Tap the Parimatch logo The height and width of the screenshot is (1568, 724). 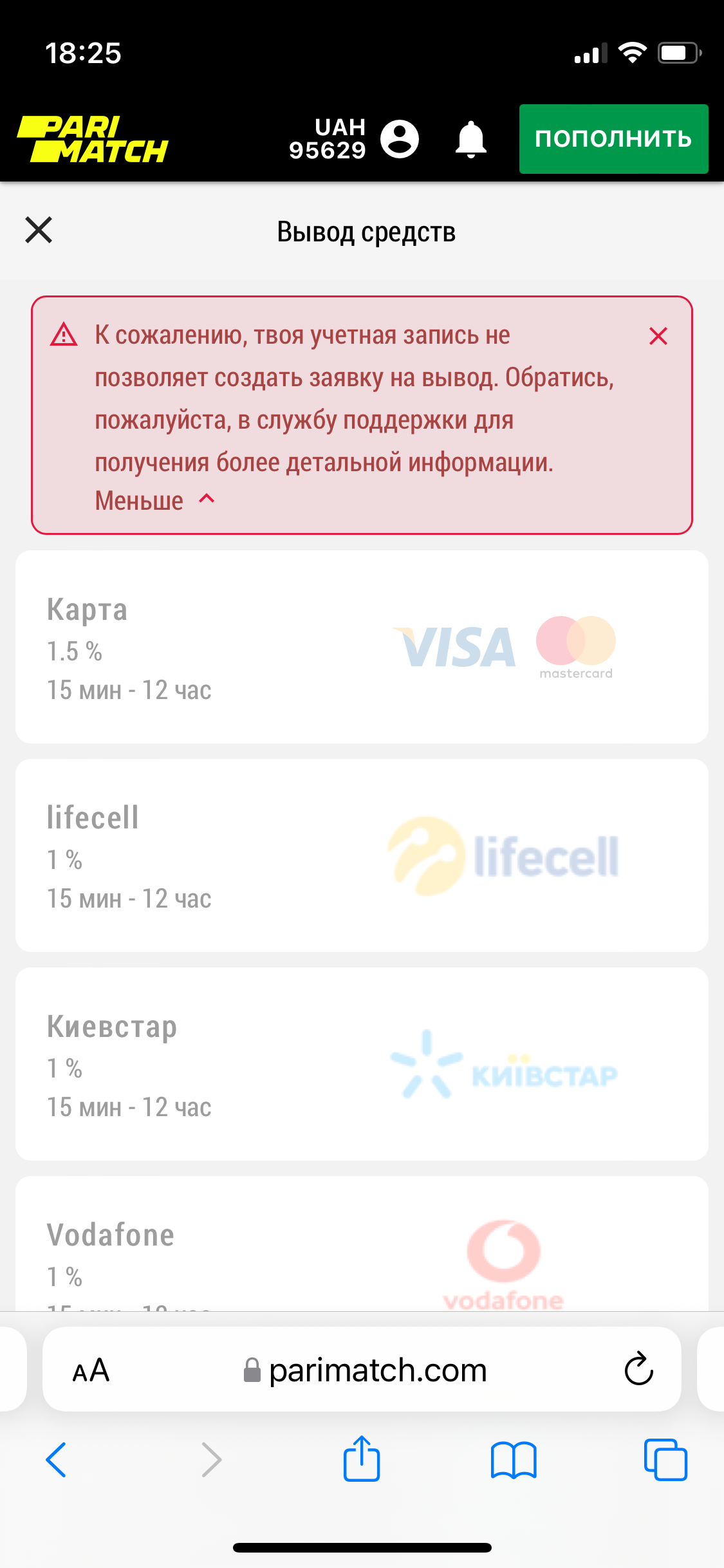pos(93,139)
